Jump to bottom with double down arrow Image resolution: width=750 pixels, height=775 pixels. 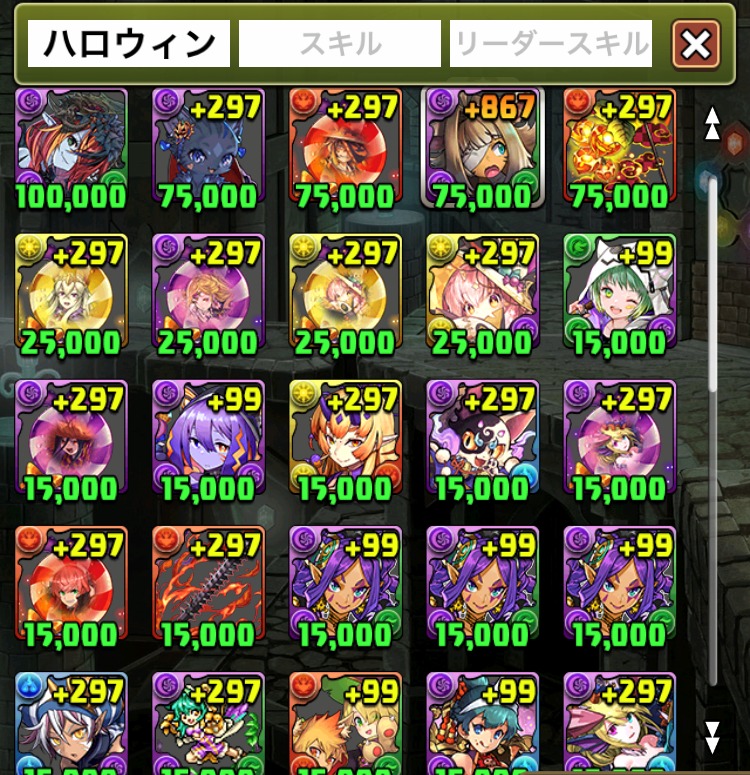click(x=712, y=737)
